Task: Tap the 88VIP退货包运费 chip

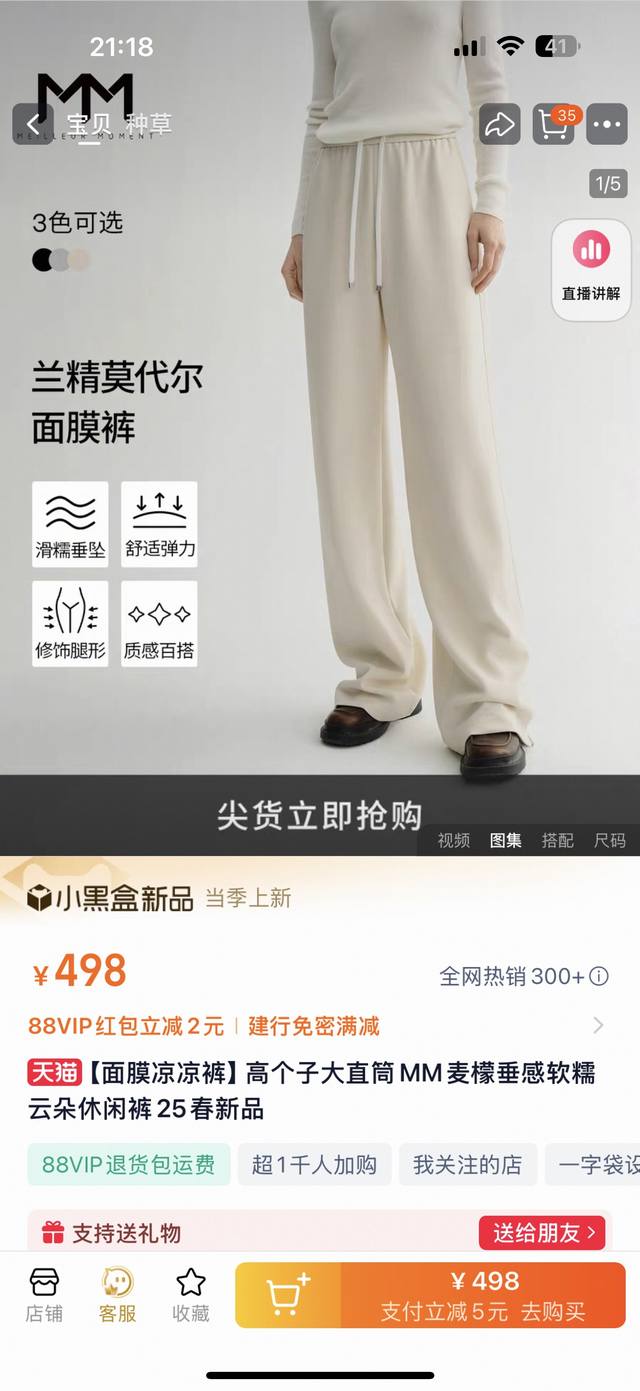Action: pyautogui.click(x=129, y=1165)
